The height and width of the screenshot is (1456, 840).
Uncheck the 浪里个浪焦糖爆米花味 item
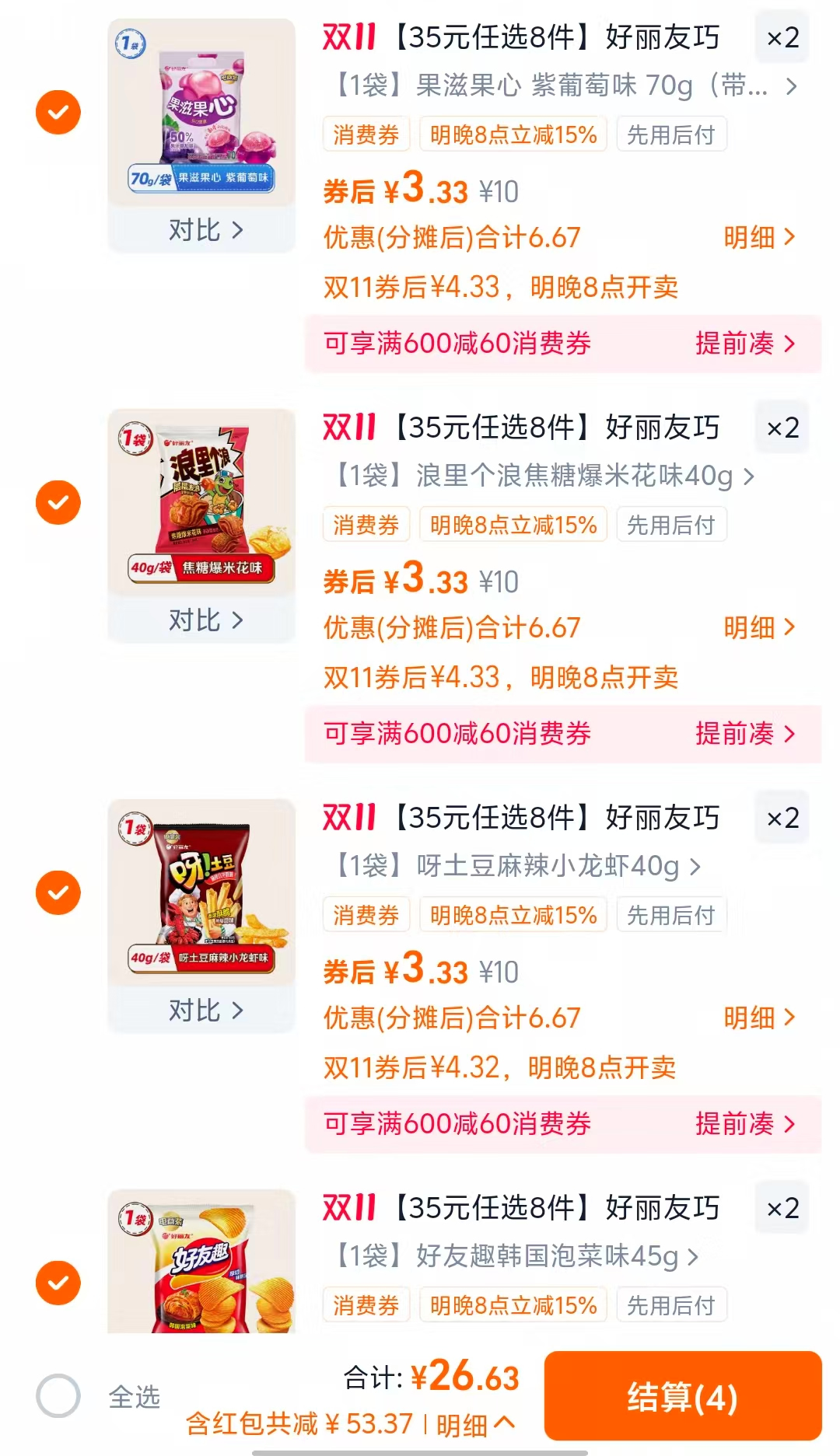(58, 503)
